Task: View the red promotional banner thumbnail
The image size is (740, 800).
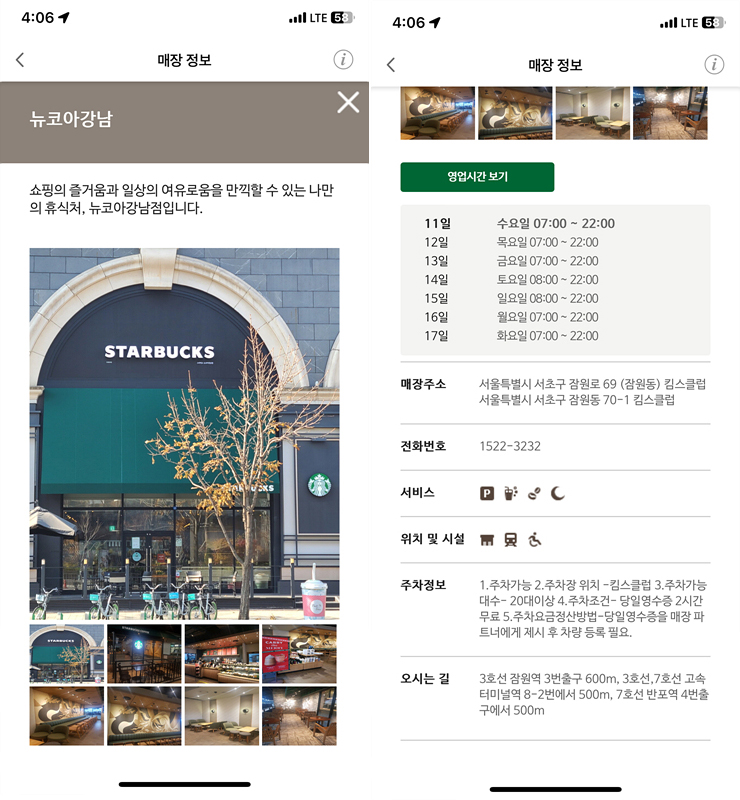Action: (299, 654)
